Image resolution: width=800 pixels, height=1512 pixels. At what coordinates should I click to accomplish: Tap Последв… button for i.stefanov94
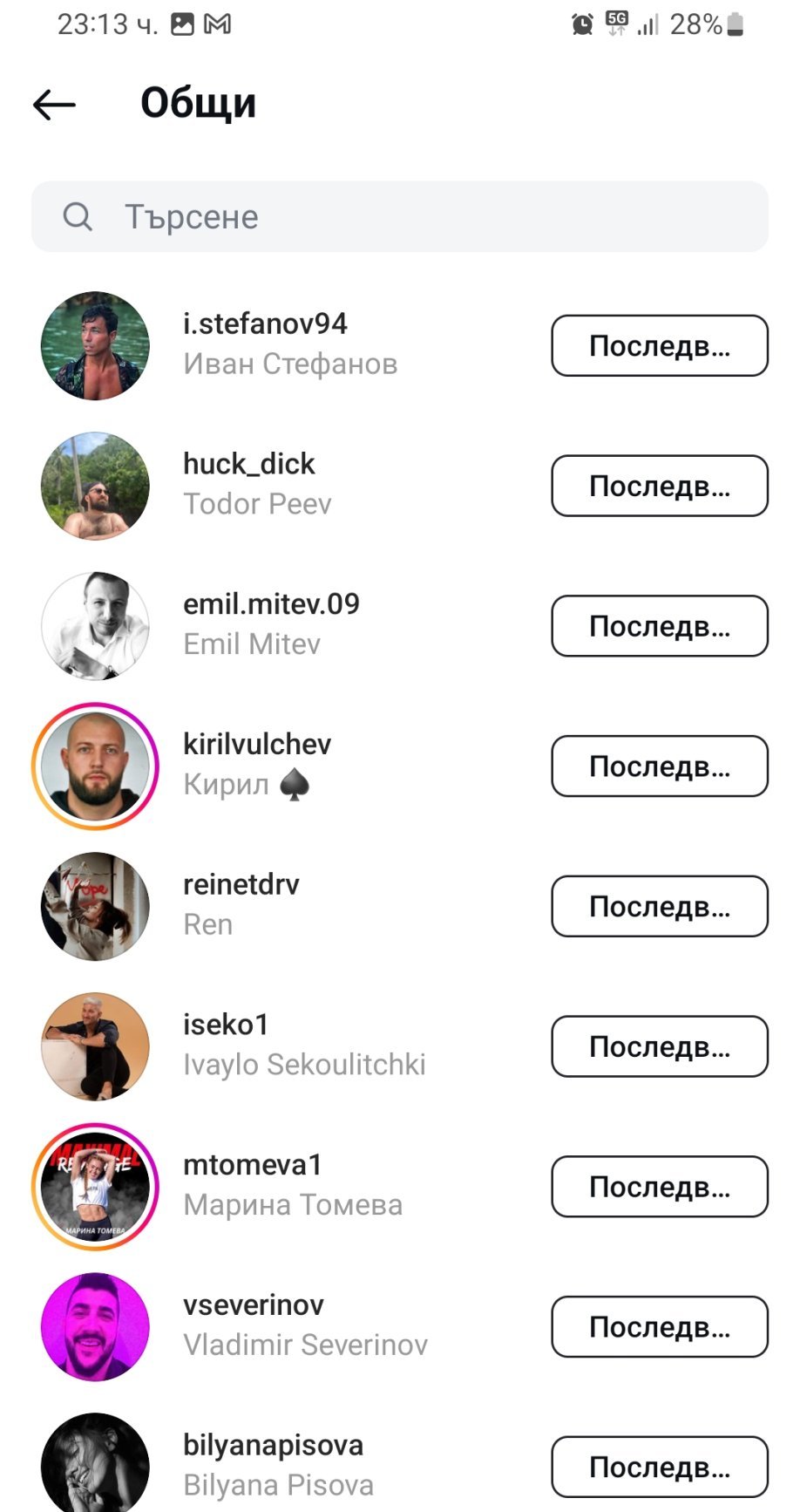pyautogui.click(x=659, y=346)
